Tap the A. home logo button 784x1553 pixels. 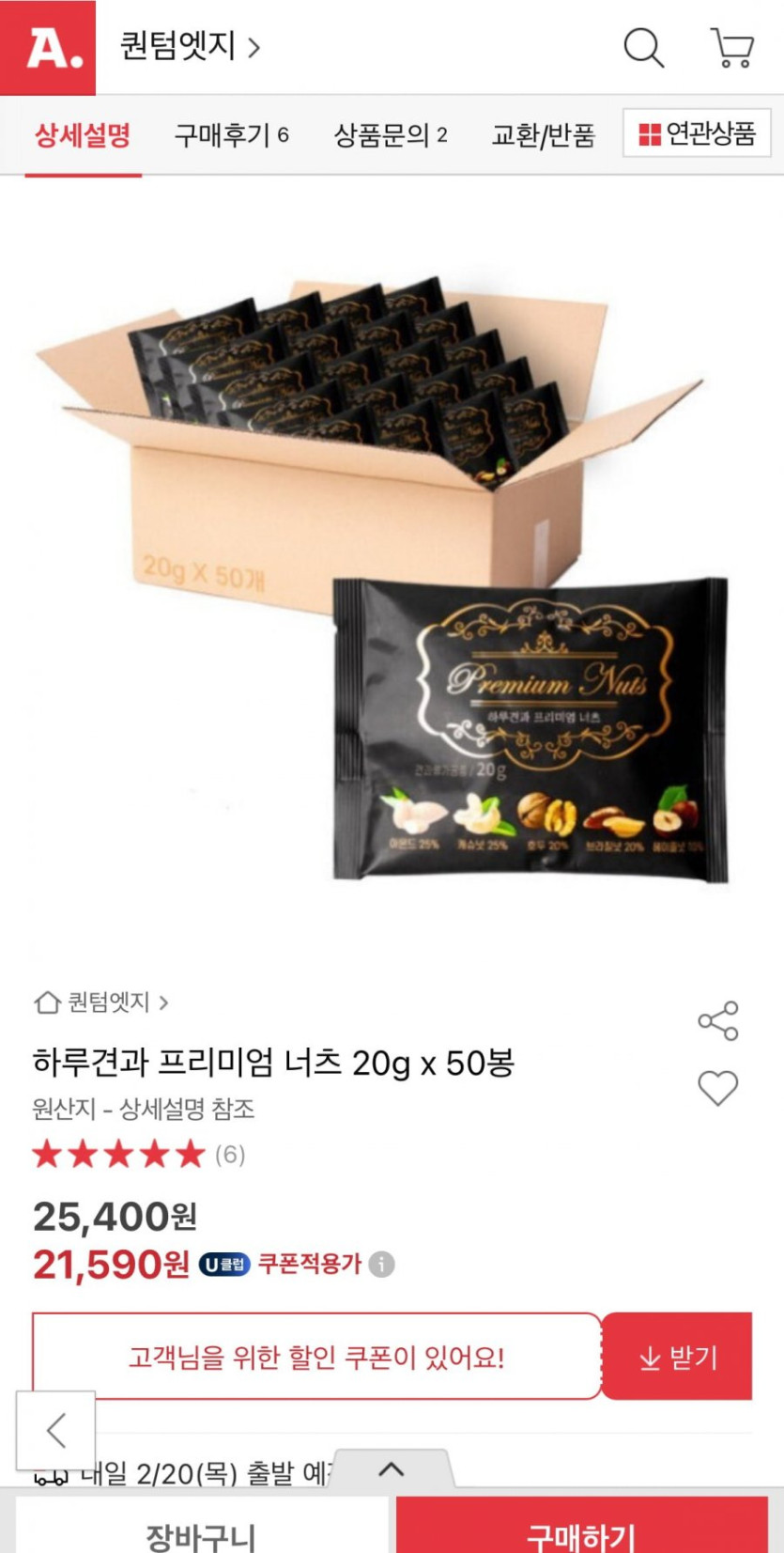(48, 47)
